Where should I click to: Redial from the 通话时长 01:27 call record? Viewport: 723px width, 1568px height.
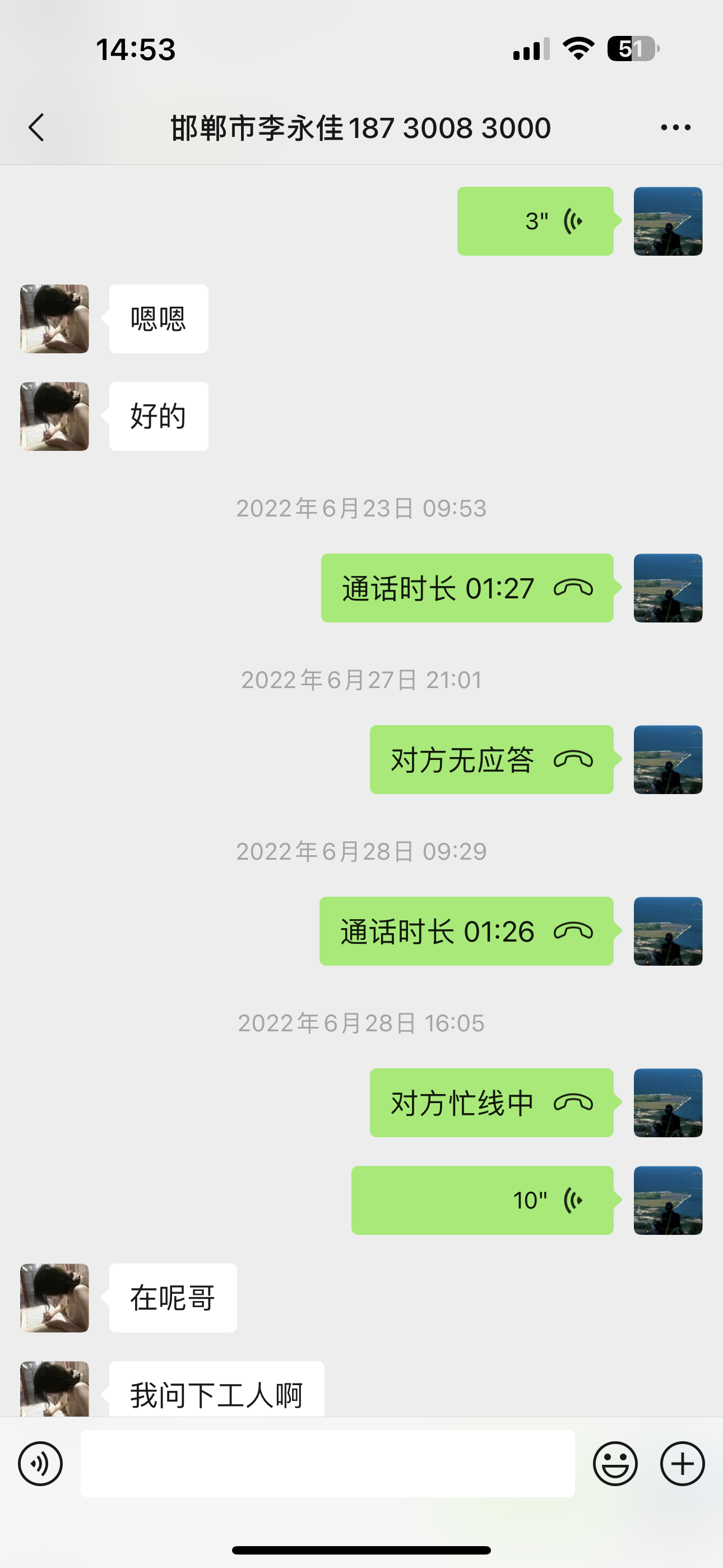(x=467, y=589)
